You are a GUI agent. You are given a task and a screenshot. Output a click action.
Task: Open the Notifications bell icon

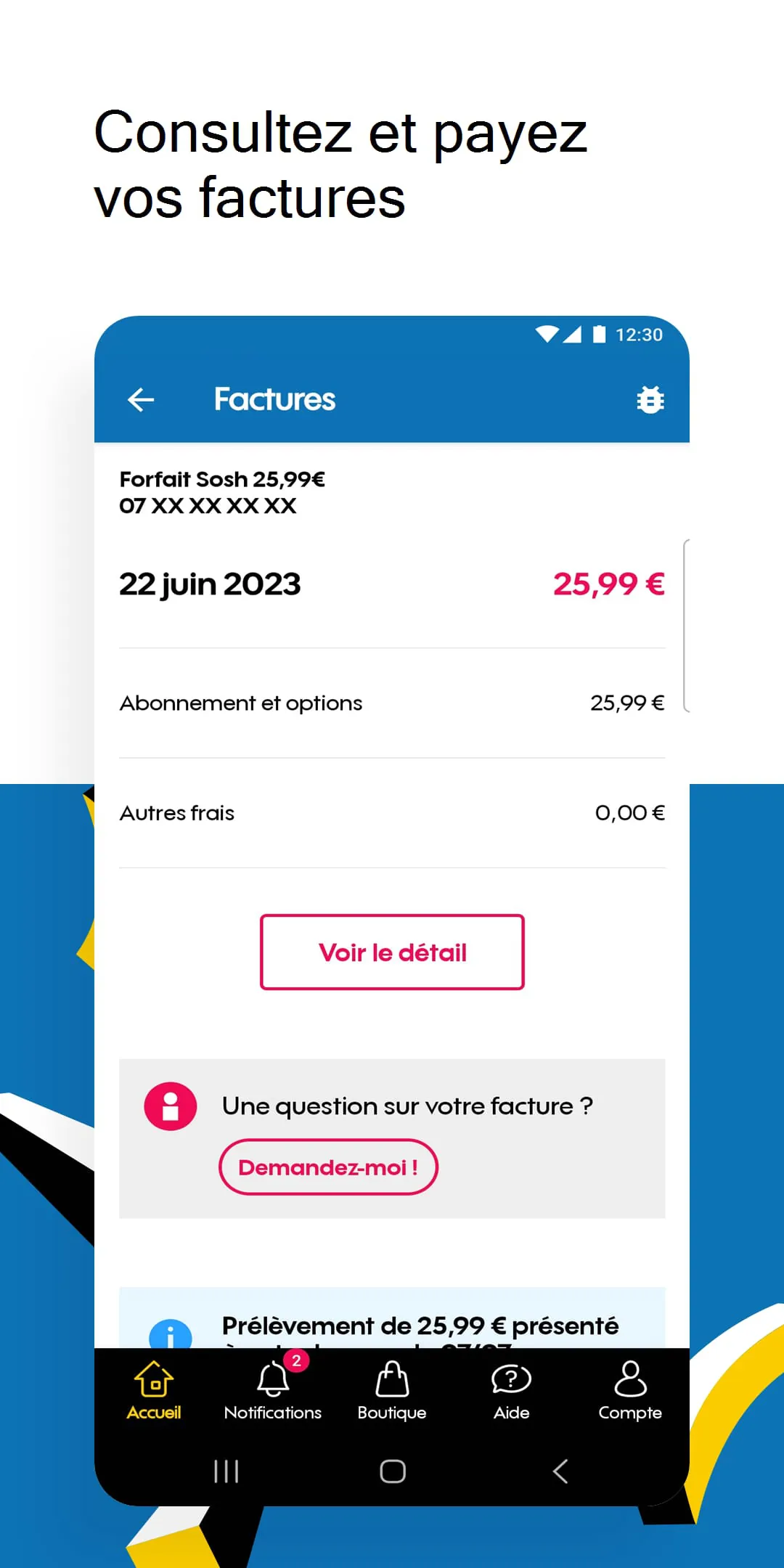(x=273, y=1378)
